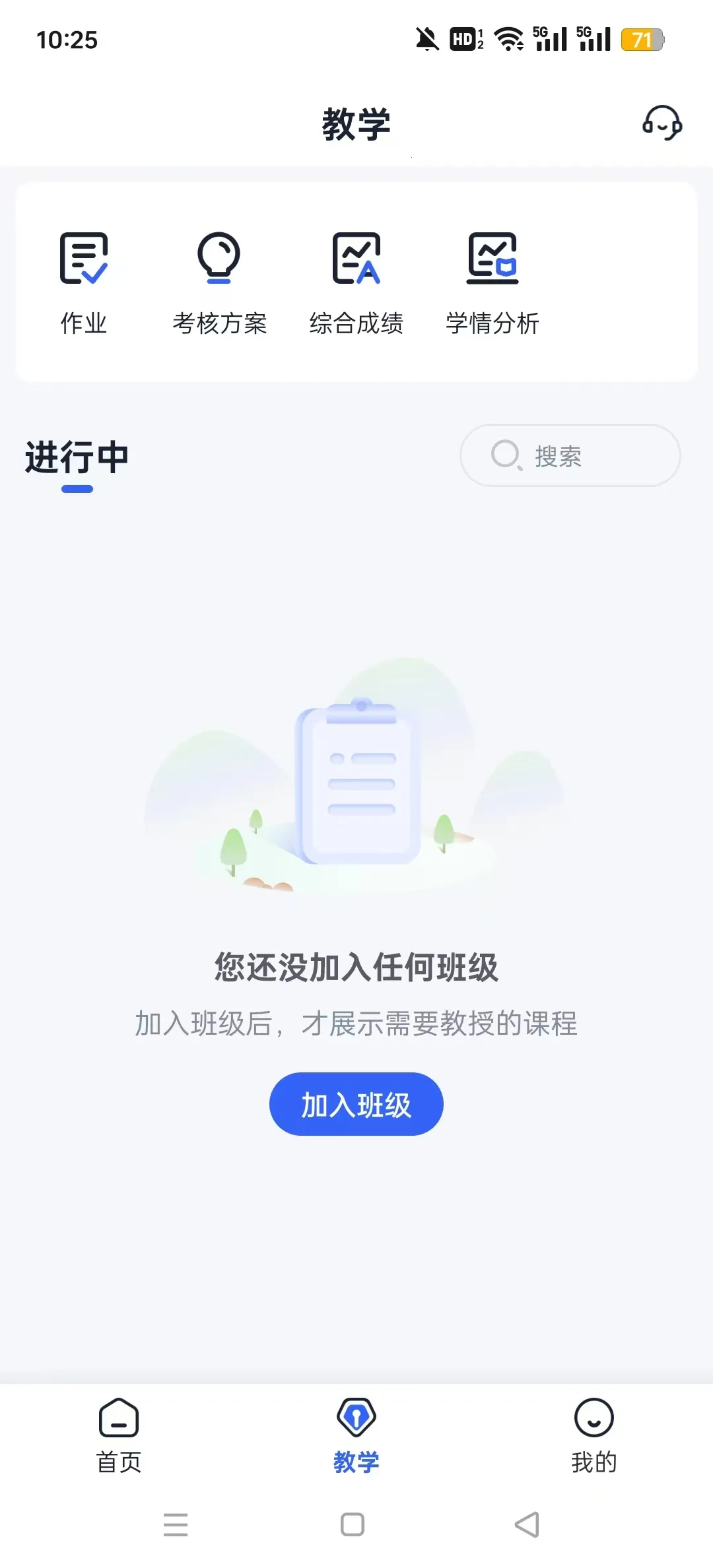The image size is (713, 1568).
Task: Go back using the system back button
Action: click(x=527, y=1524)
